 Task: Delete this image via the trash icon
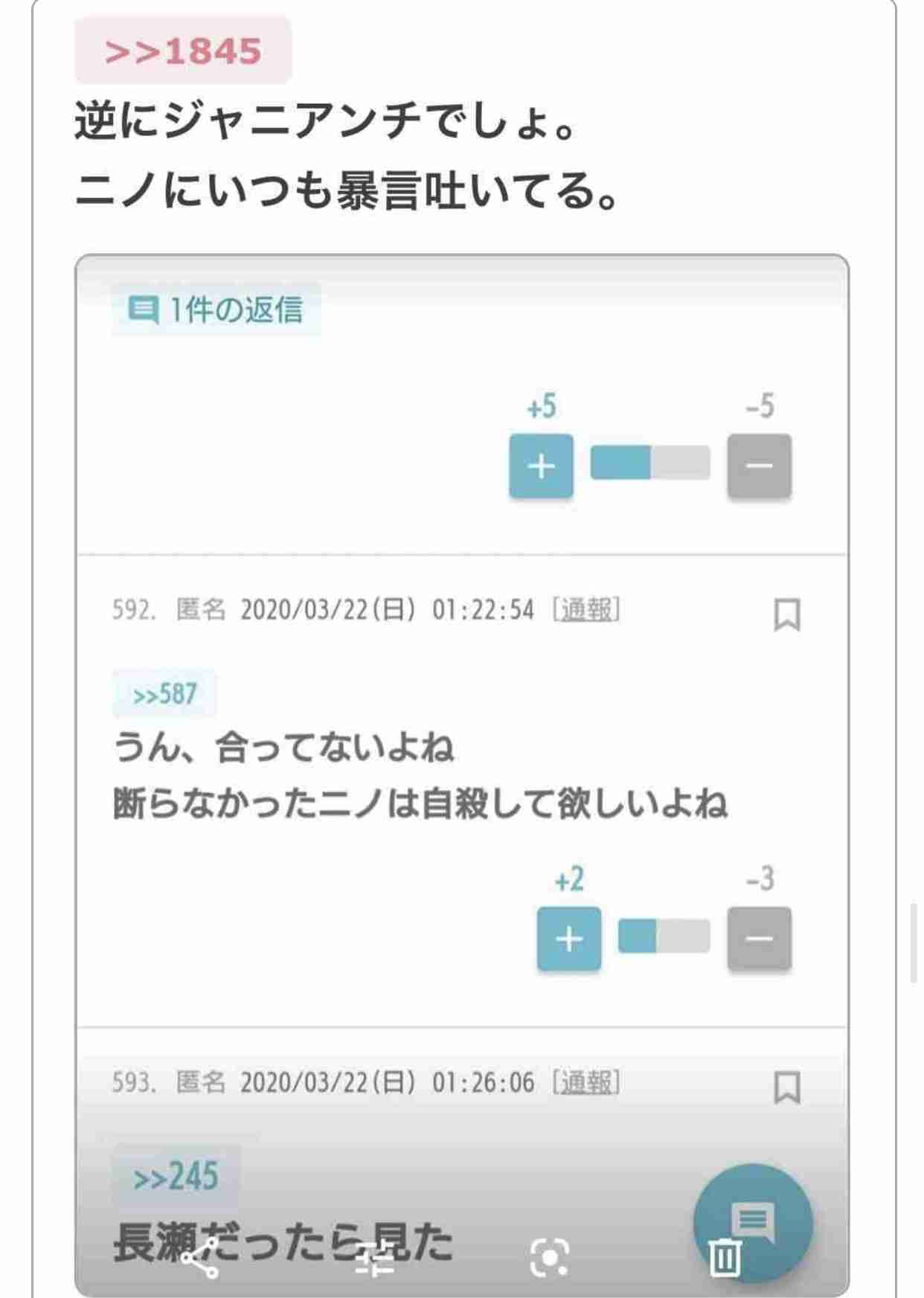(724, 1259)
